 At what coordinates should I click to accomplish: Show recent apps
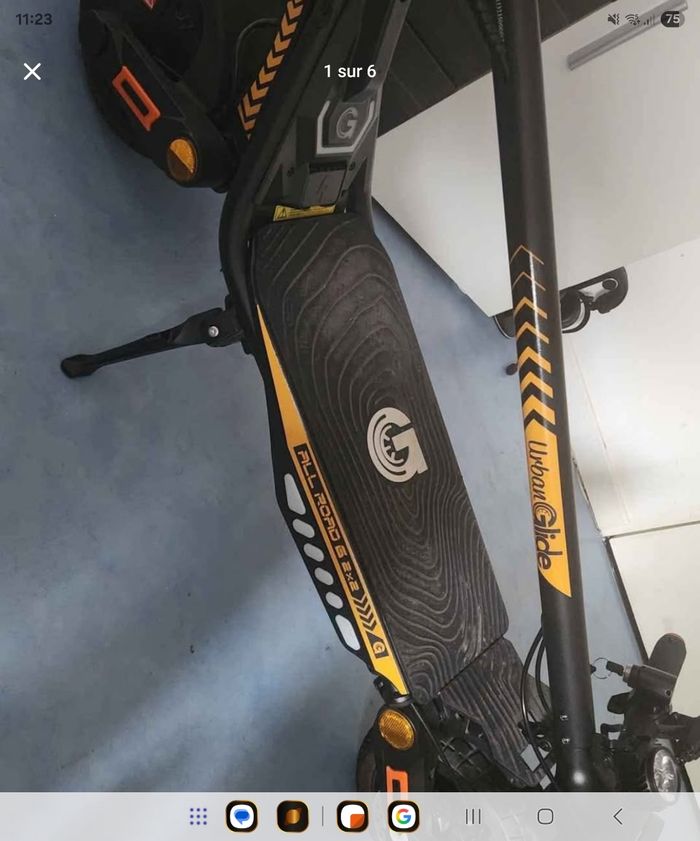tap(473, 816)
